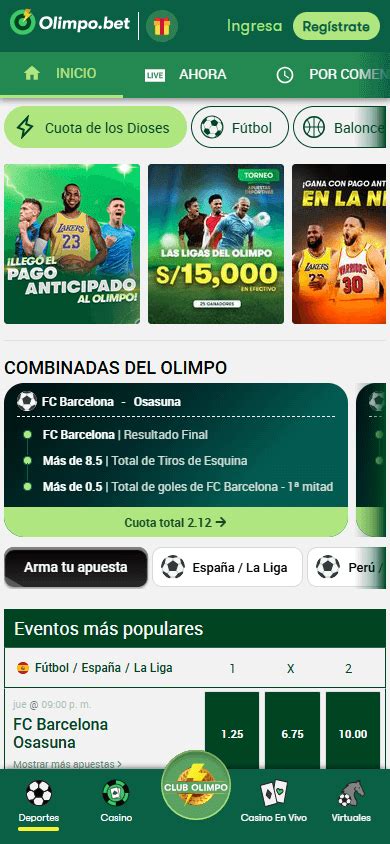Switch to Casino En Vivo
Screen dimensions: 390x844
pyautogui.click(x=274, y=801)
